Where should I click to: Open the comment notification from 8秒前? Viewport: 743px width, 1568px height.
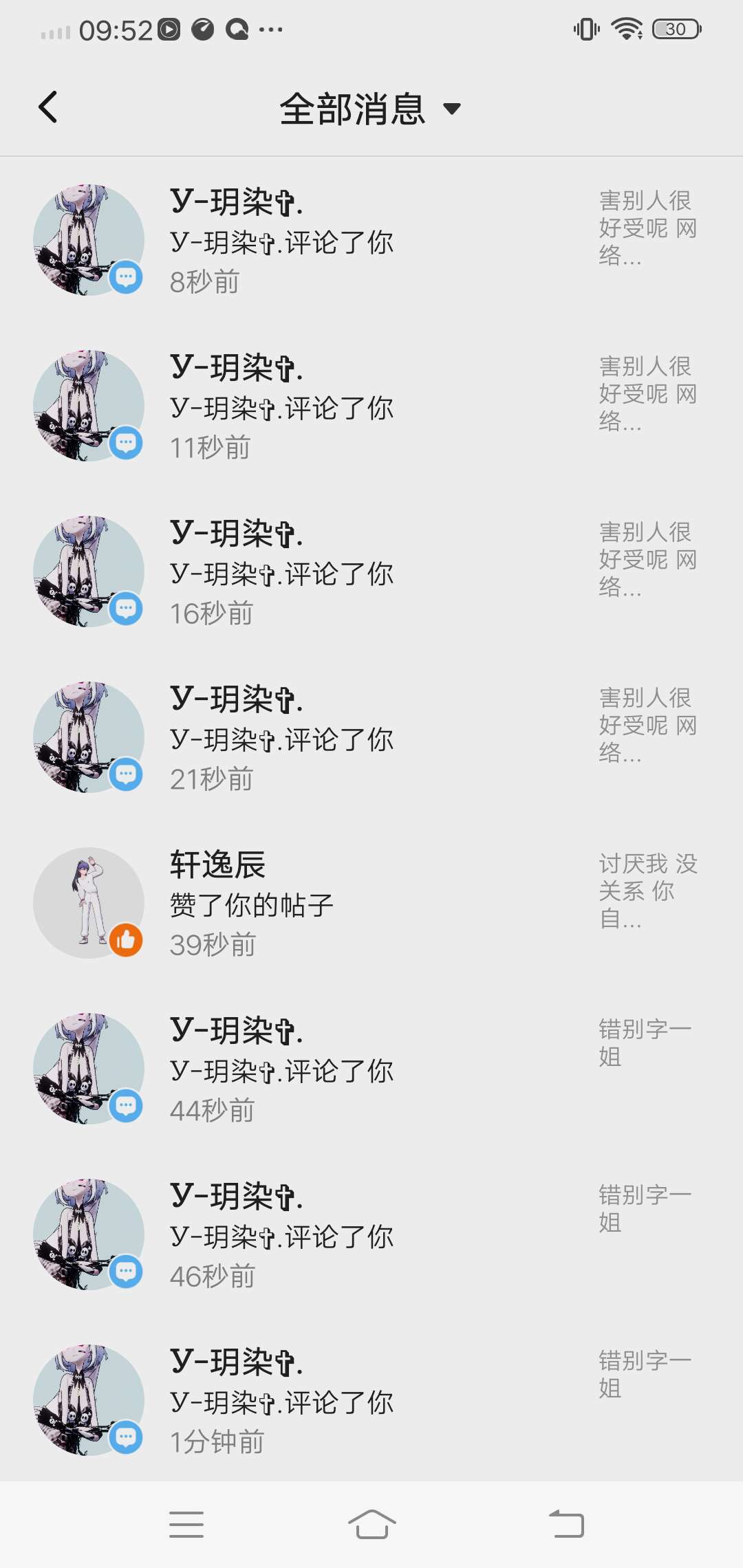371,240
